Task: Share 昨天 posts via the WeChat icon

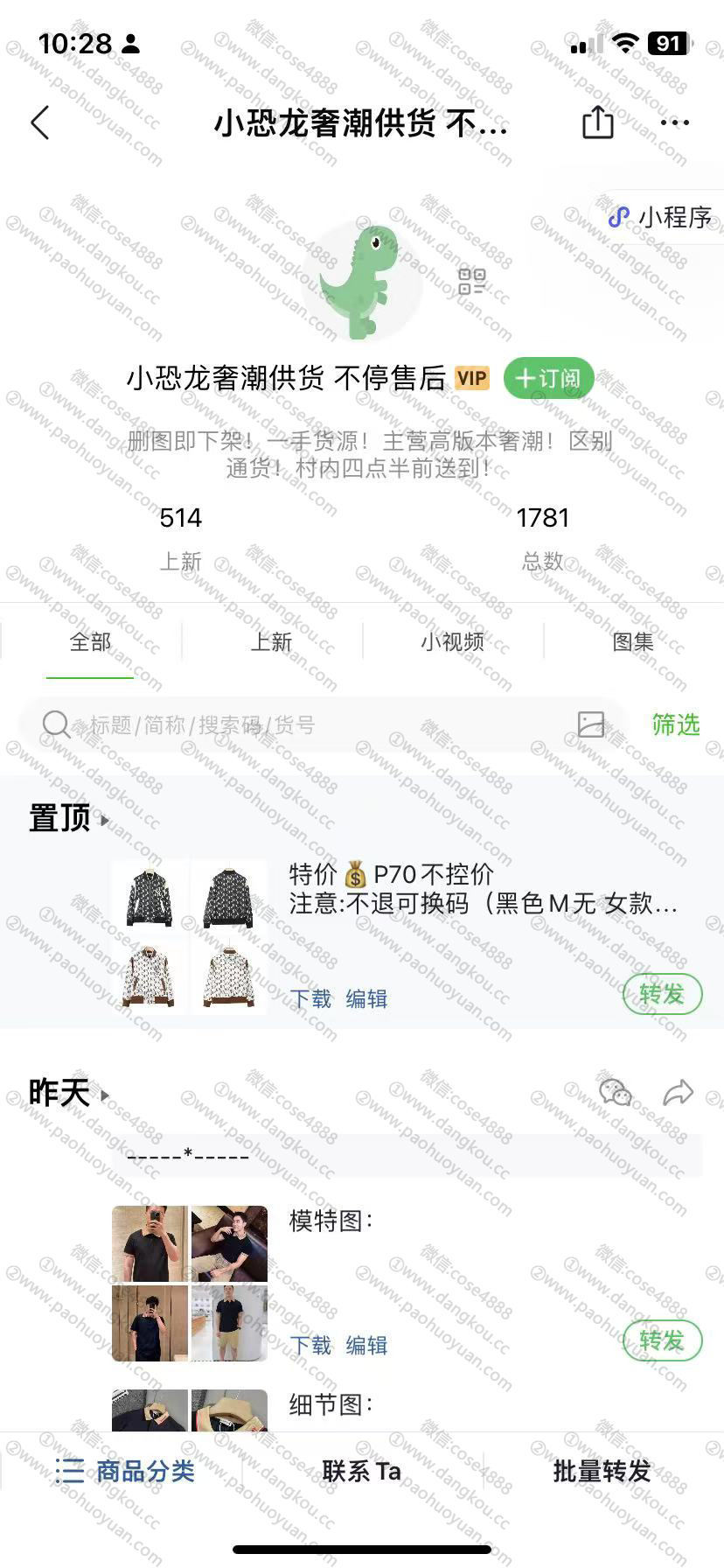Action: [616, 1093]
